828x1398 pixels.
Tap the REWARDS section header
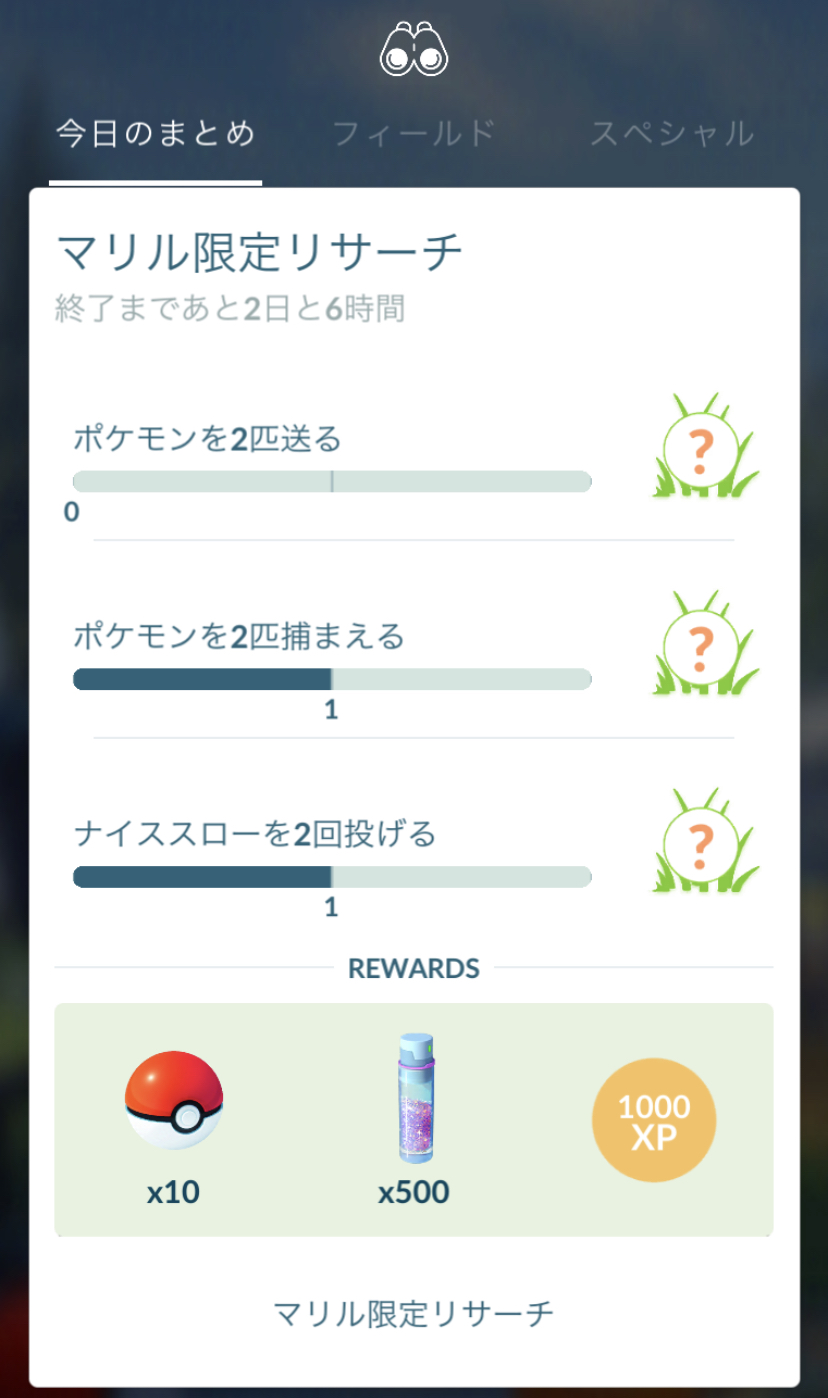(x=414, y=968)
